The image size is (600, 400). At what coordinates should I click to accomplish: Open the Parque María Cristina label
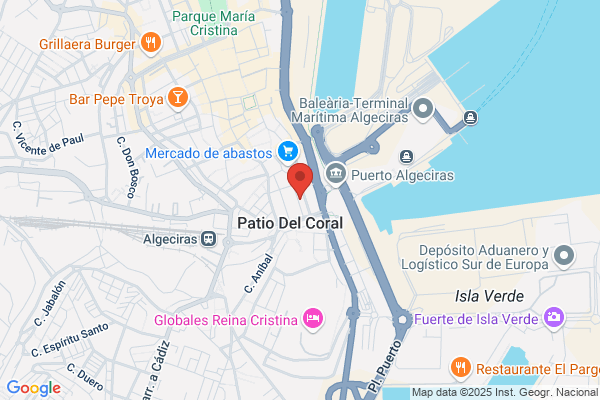[x=214, y=23]
